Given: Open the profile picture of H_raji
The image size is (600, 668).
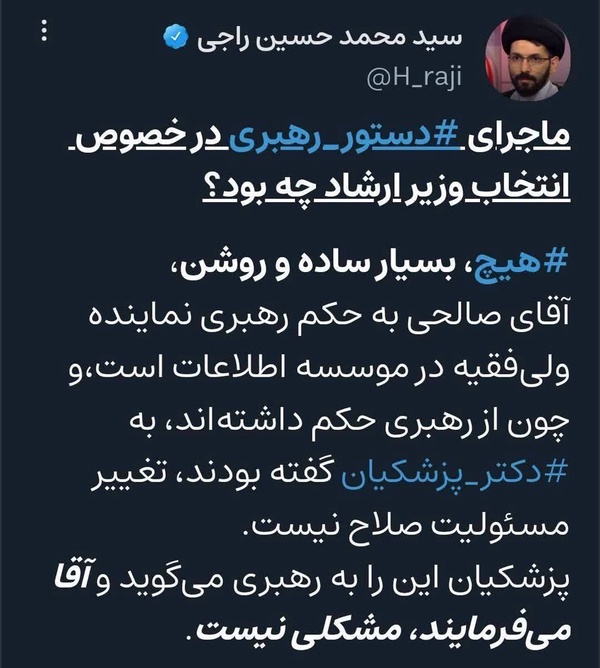Looking at the screenshot, I should coord(528,59).
